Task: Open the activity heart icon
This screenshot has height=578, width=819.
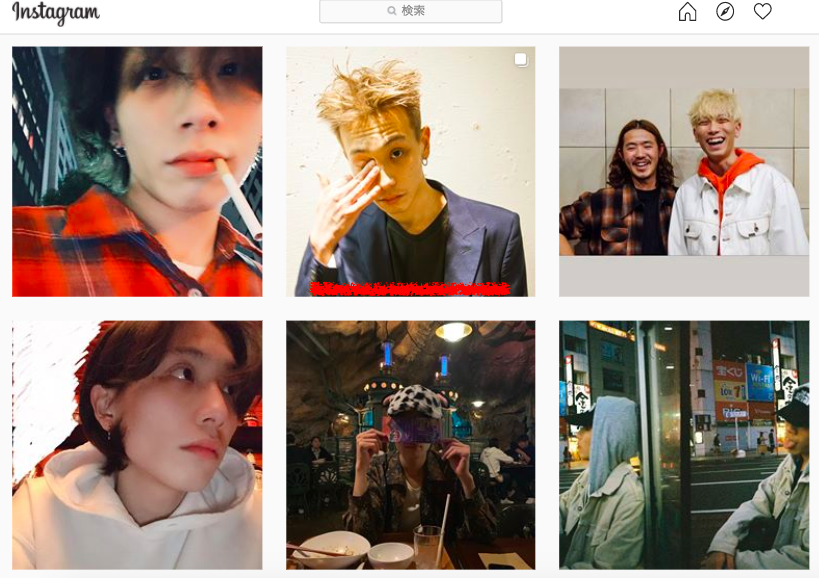Action: (x=762, y=12)
